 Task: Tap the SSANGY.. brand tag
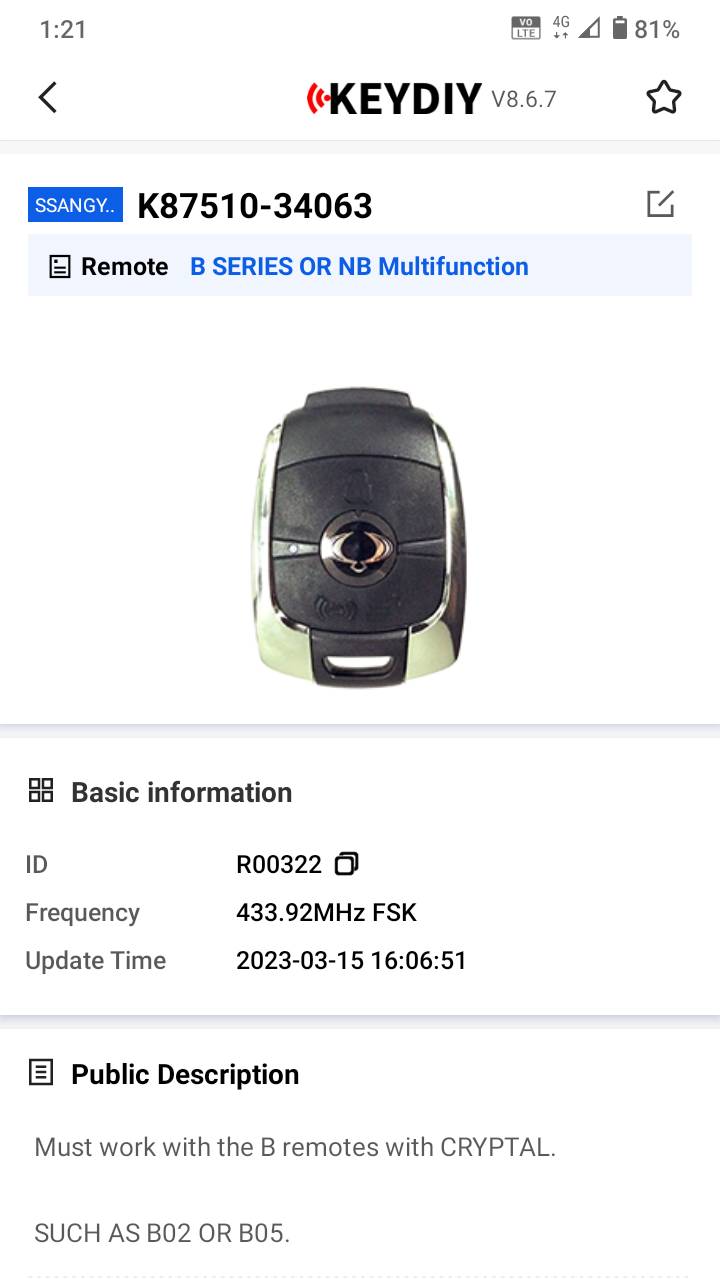tap(75, 205)
